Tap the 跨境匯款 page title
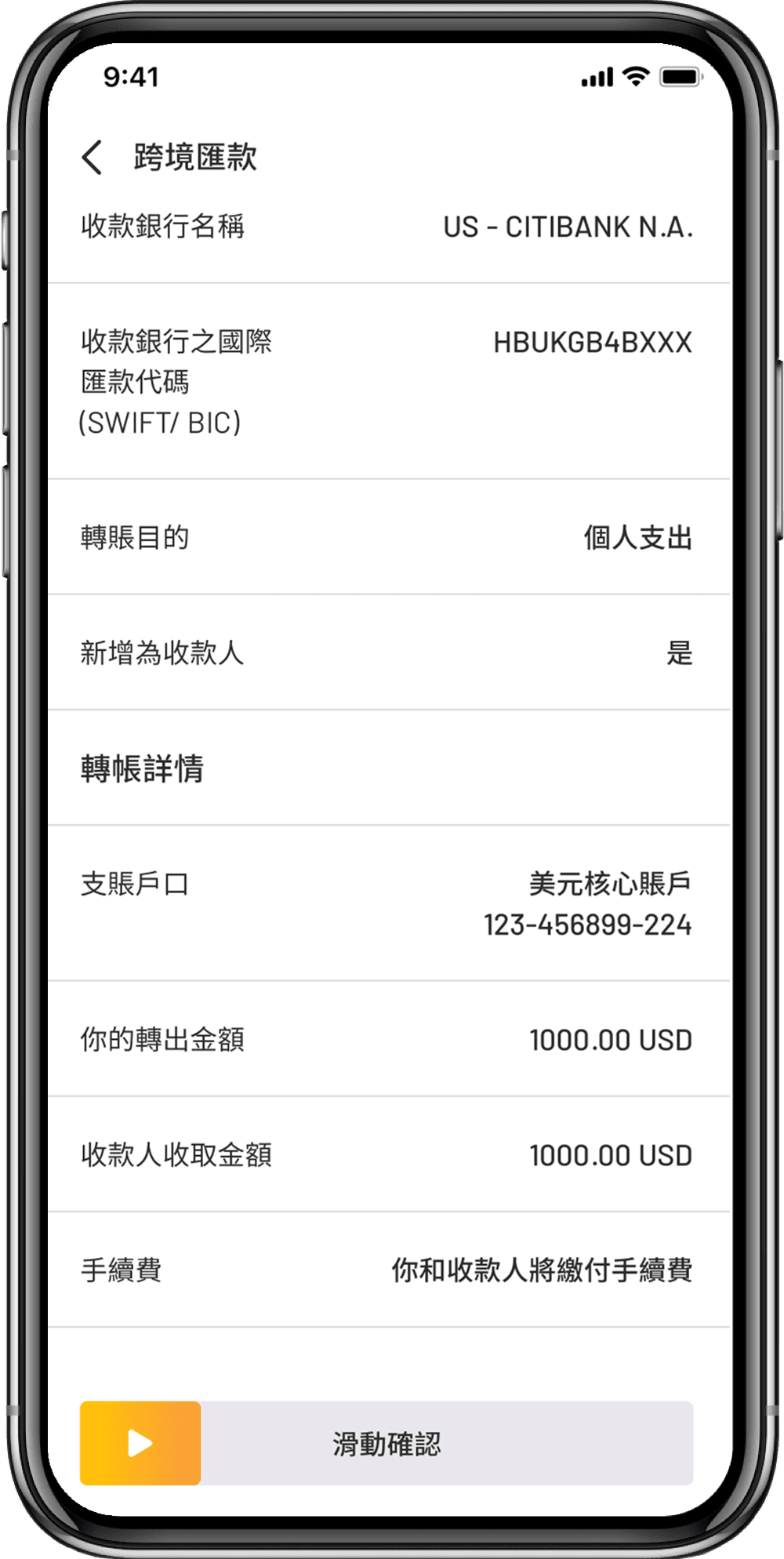Screen dimensions: 784x1559 click(x=195, y=158)
